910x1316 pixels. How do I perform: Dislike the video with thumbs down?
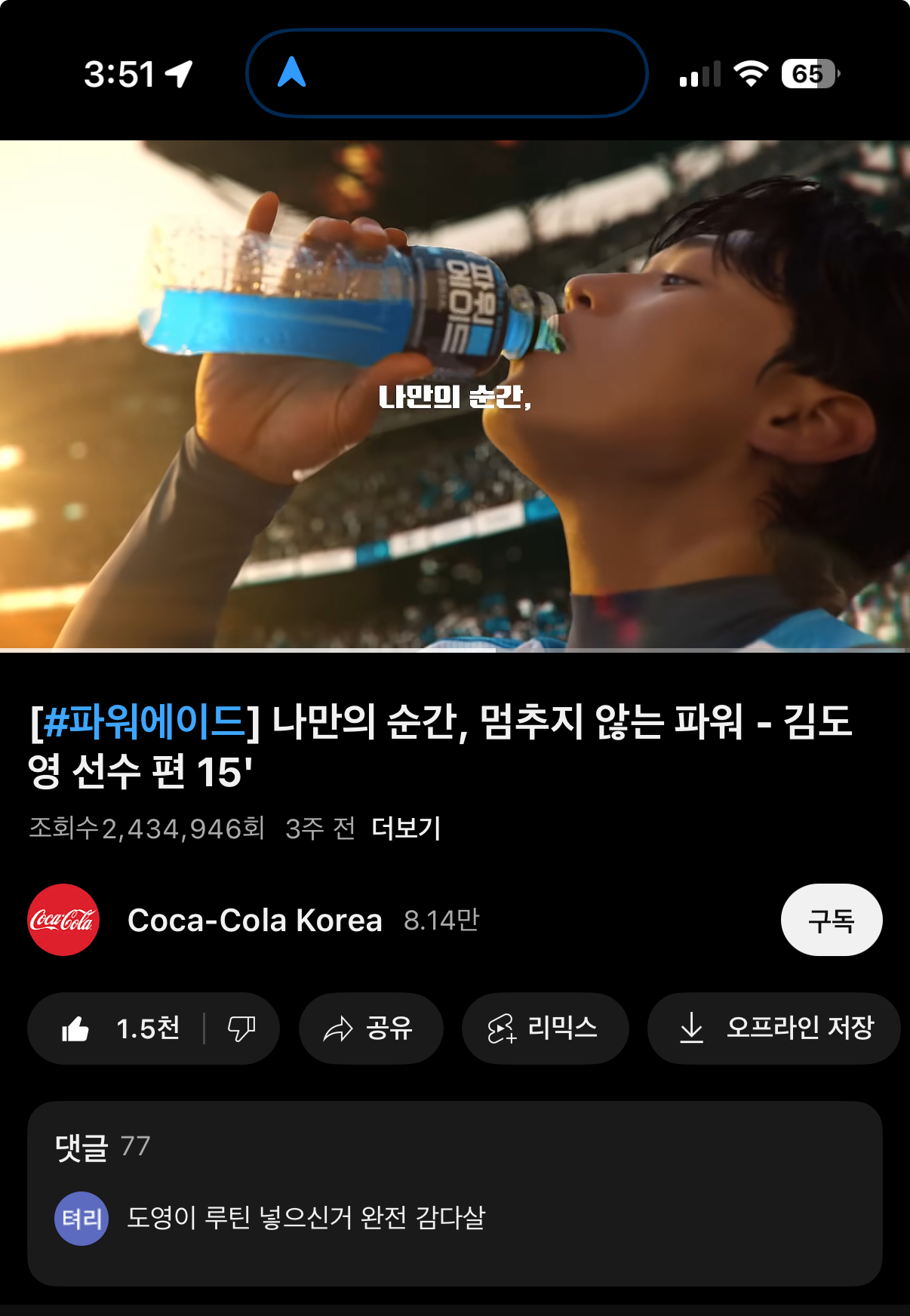tap(241, 1029)
